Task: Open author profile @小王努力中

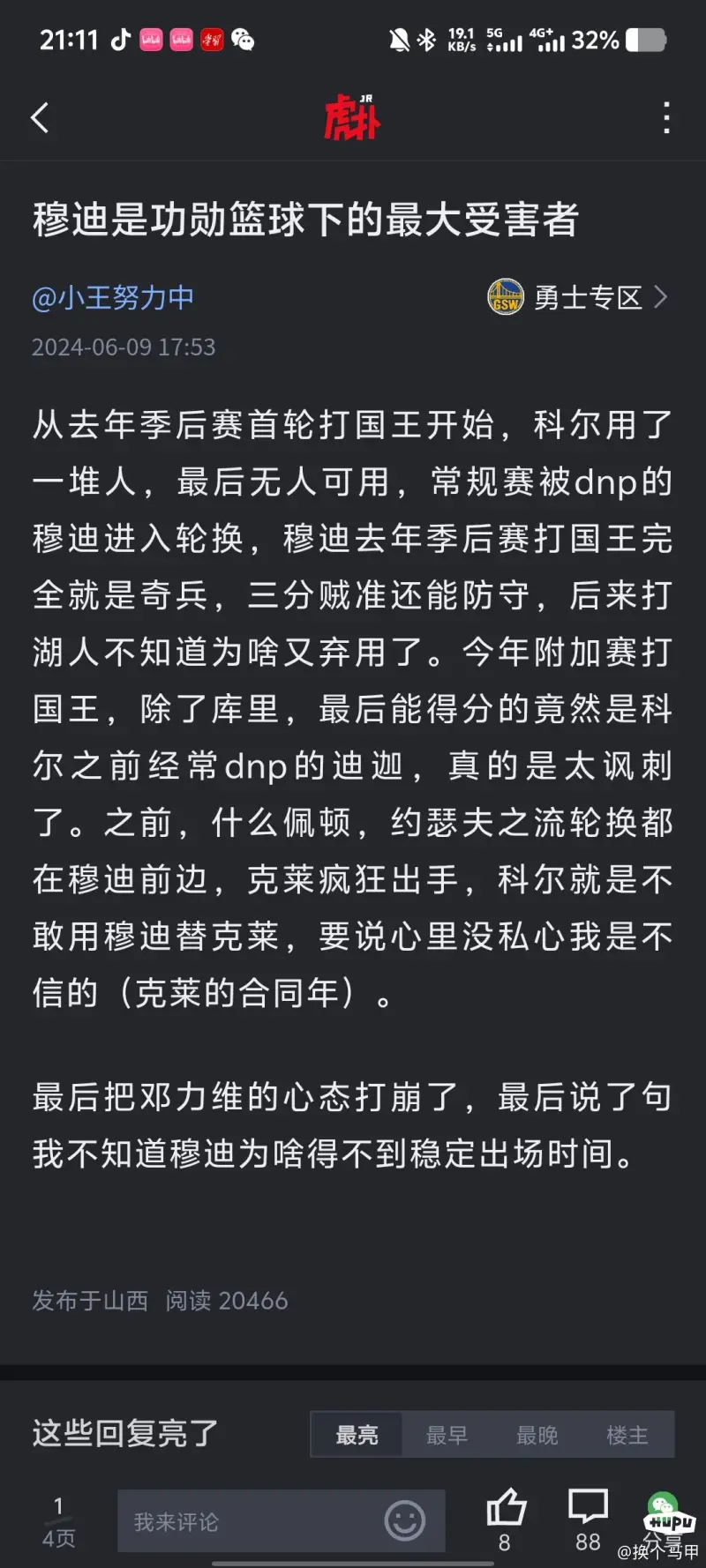Action: 113,298
